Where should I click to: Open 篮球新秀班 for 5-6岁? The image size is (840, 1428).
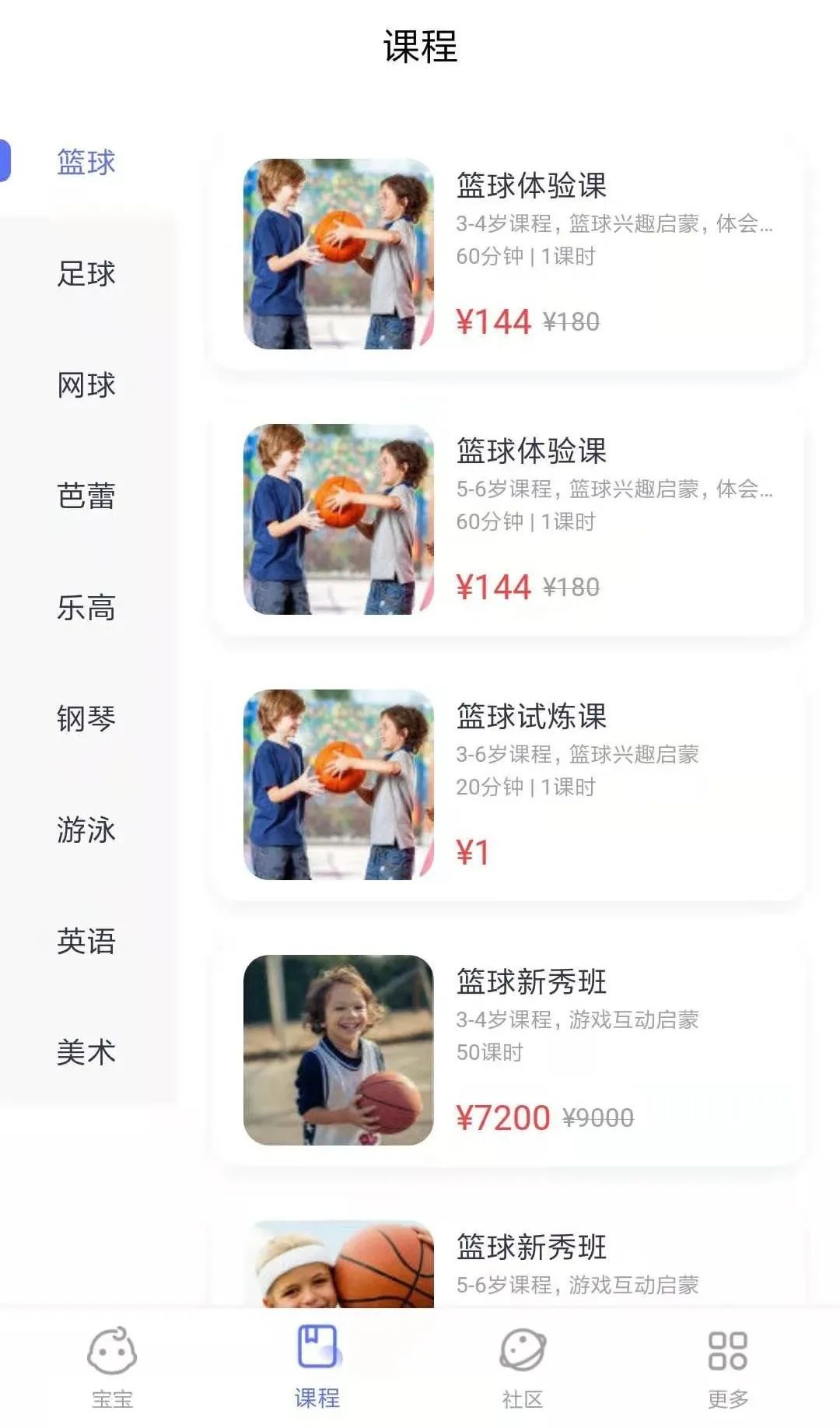click(506, 1261)
